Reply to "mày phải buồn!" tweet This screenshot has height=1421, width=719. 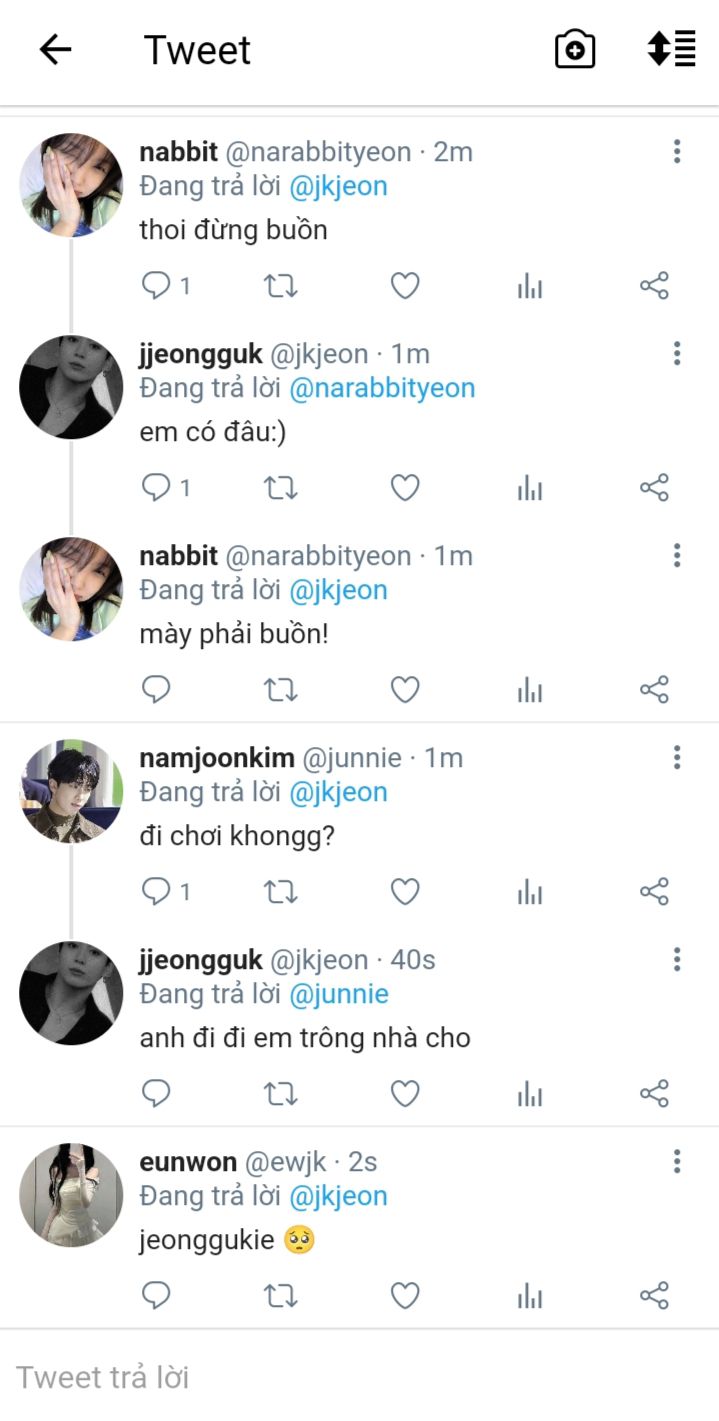[156, 690]
